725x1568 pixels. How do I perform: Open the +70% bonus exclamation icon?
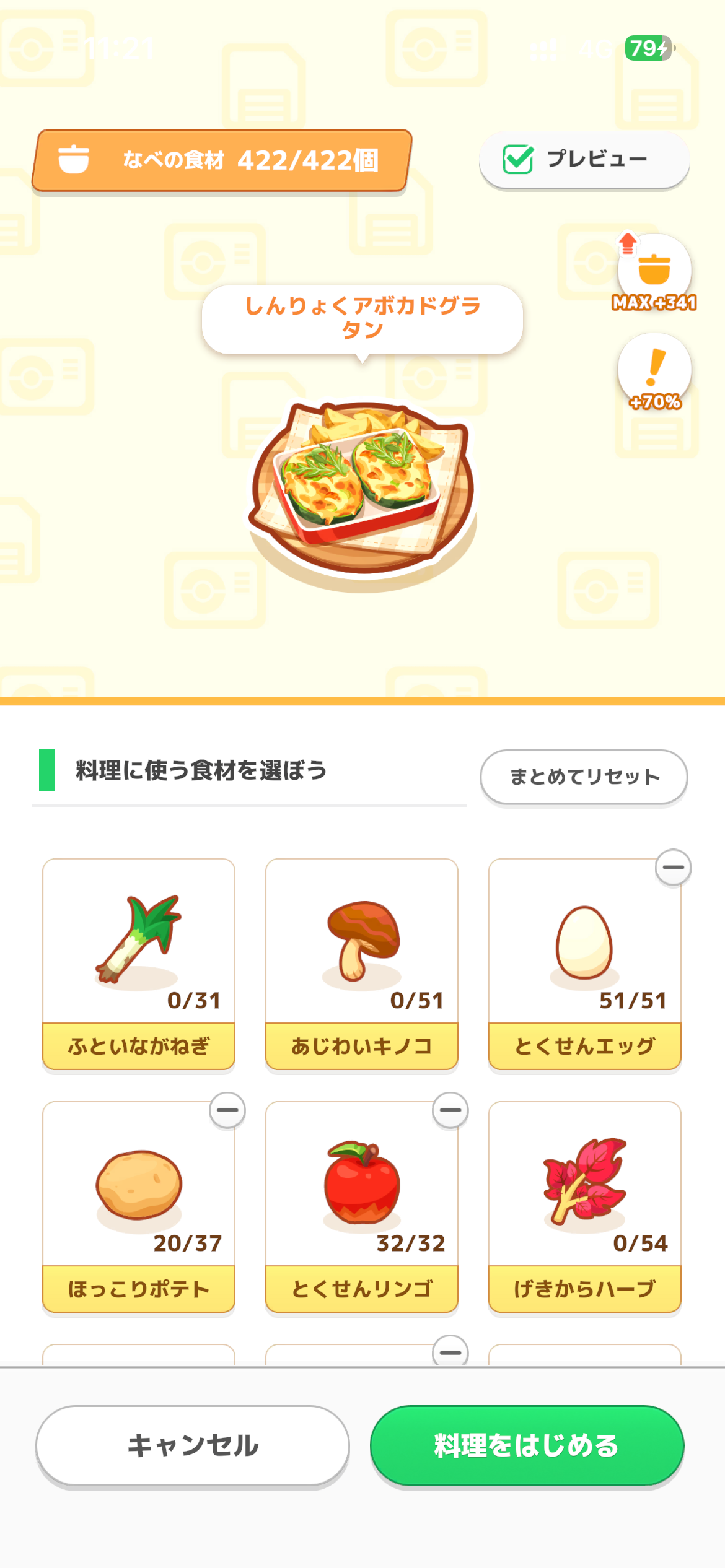[x=655, y=372]
